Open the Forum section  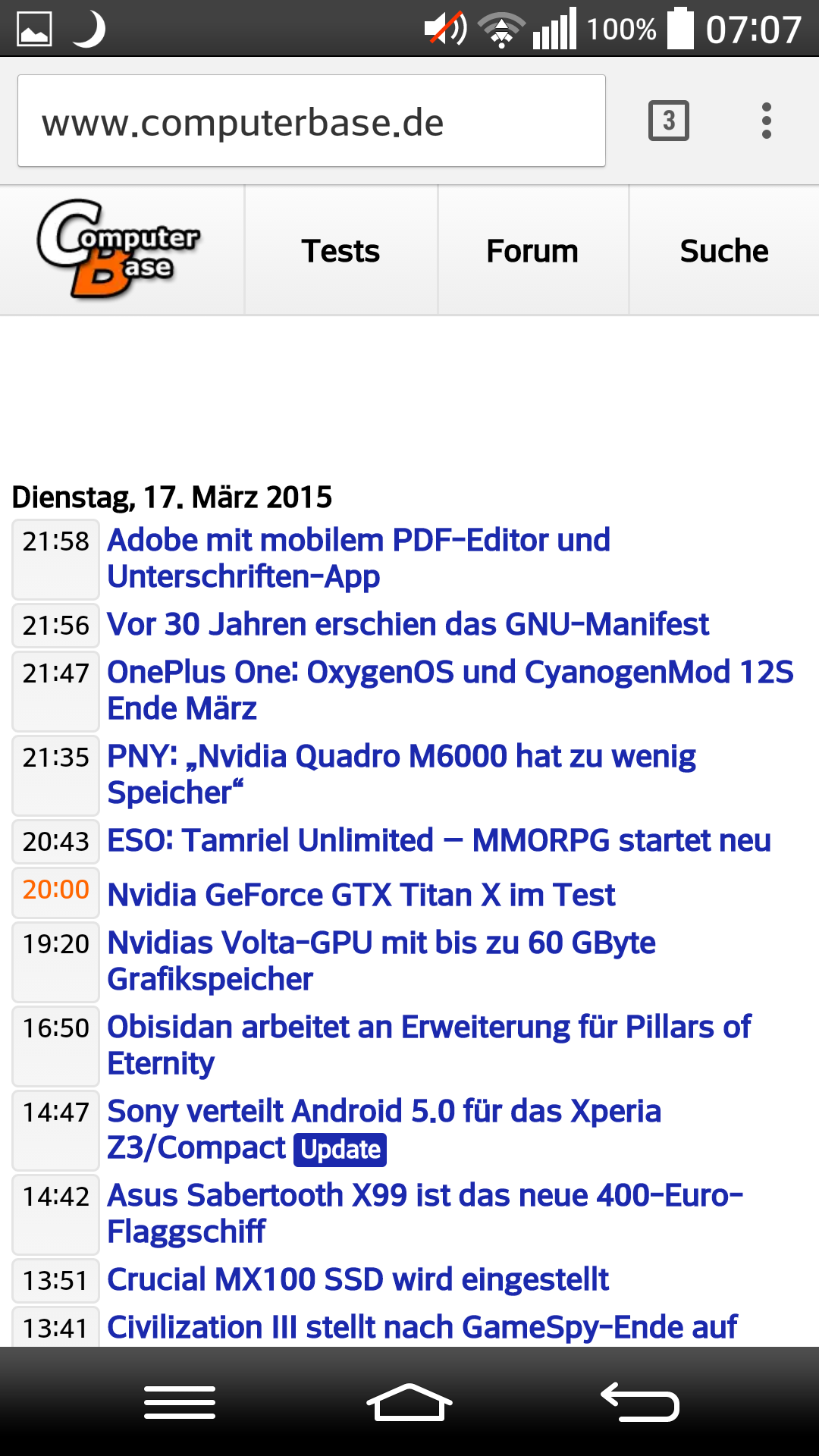click(x=532, y=251)
